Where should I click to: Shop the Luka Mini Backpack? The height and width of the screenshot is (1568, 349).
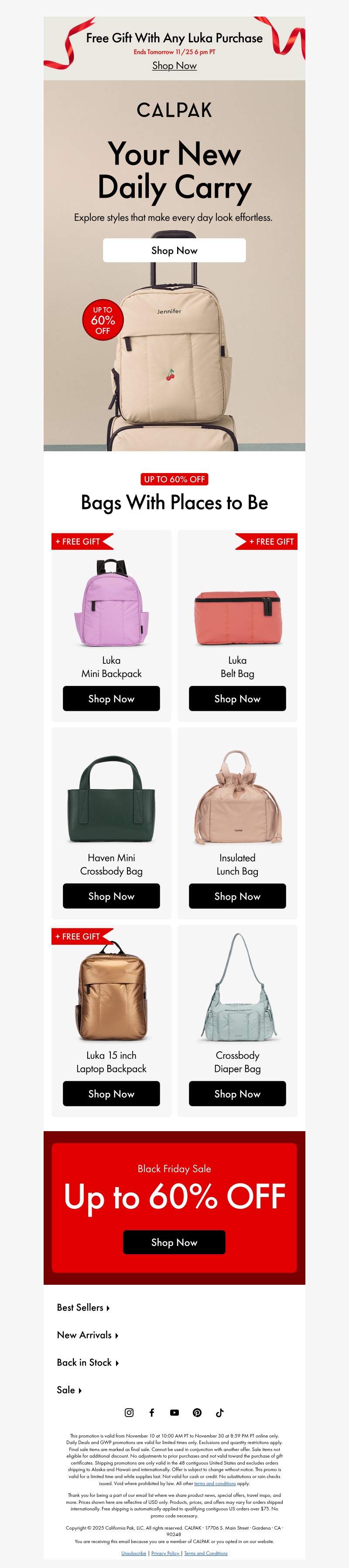[111, 698]
